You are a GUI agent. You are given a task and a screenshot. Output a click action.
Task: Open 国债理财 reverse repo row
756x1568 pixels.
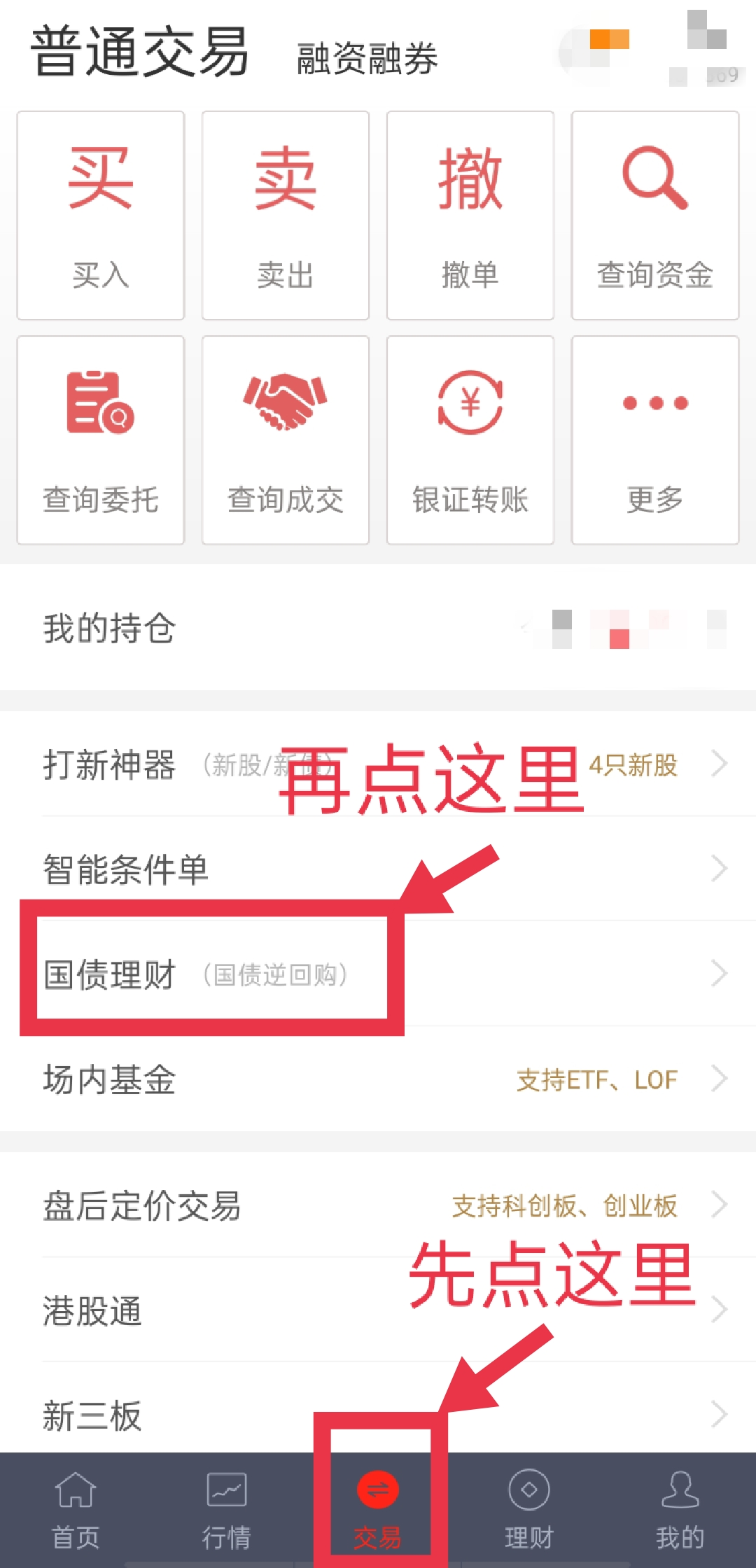pos(378,974)
